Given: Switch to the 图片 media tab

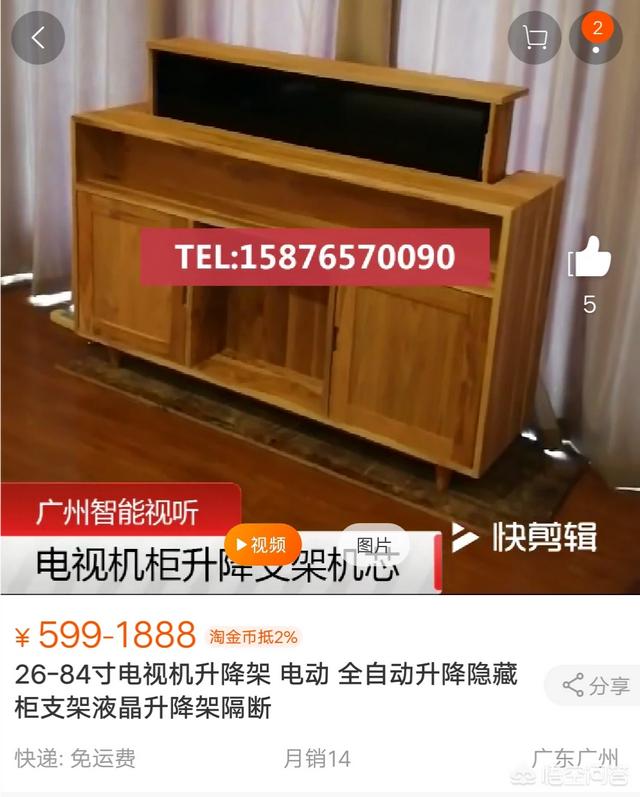Looking at the screenshot, I should tap(375, 545).
